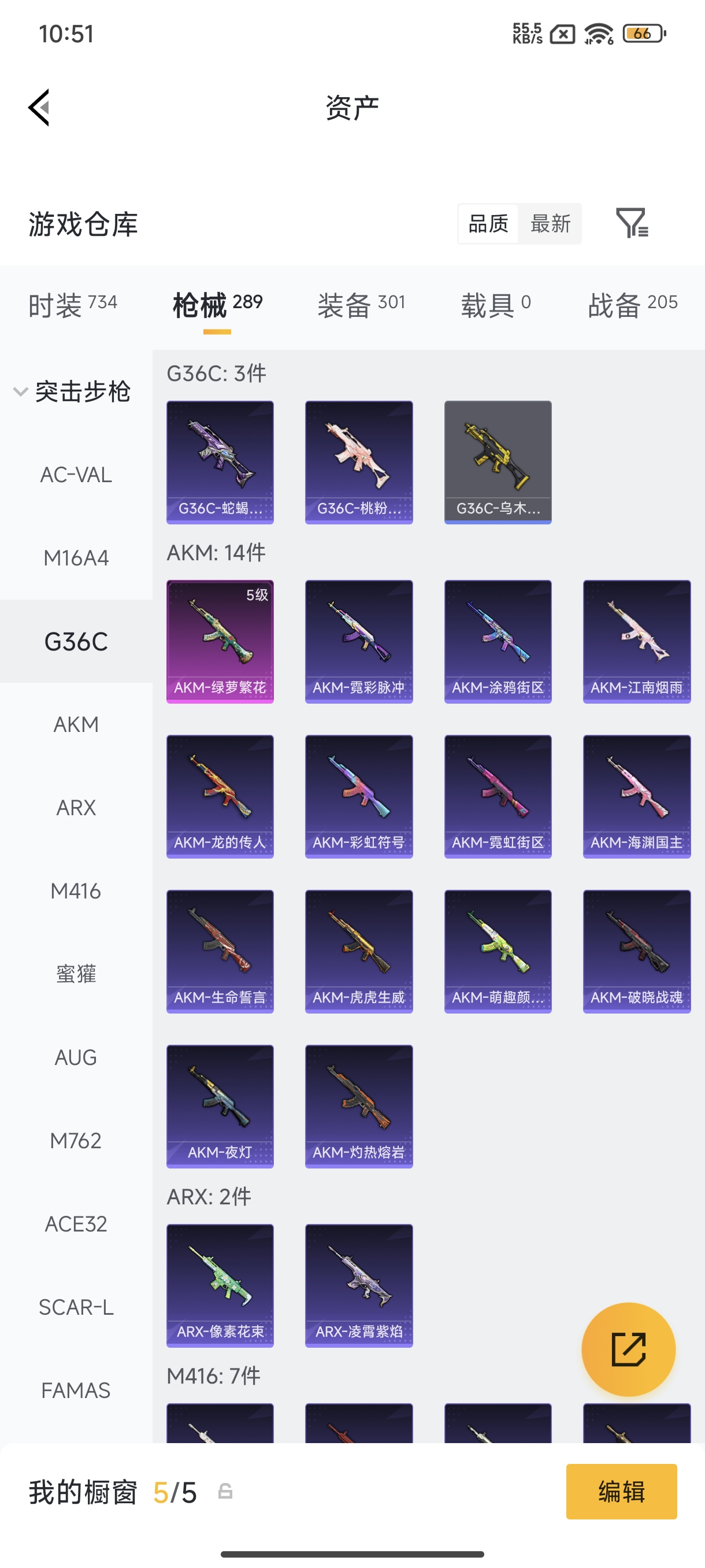The image size is (705, 1568).
Task: Switch to the 战备 tab
Action: pos(632,304)
